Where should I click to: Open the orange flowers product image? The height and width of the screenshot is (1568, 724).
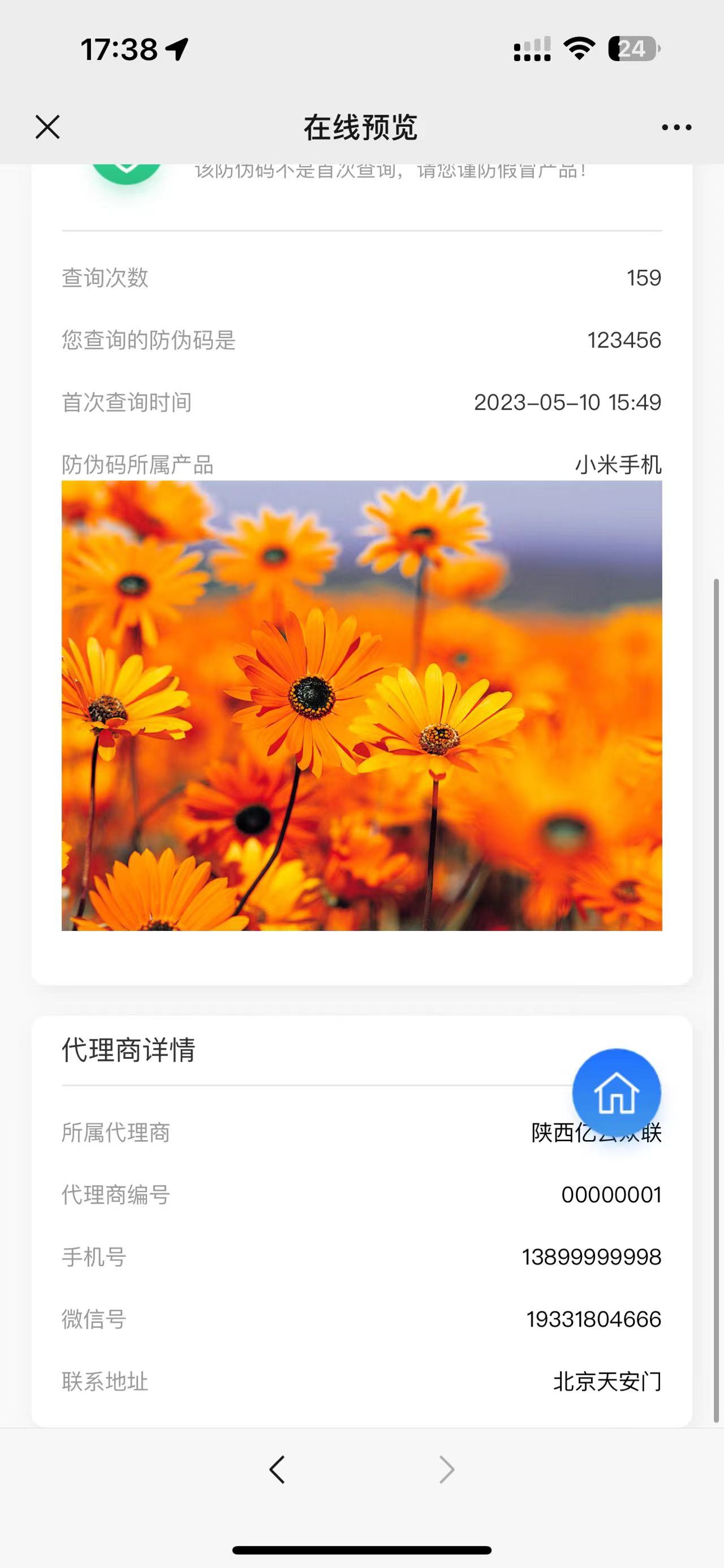[x=361, y=705]
